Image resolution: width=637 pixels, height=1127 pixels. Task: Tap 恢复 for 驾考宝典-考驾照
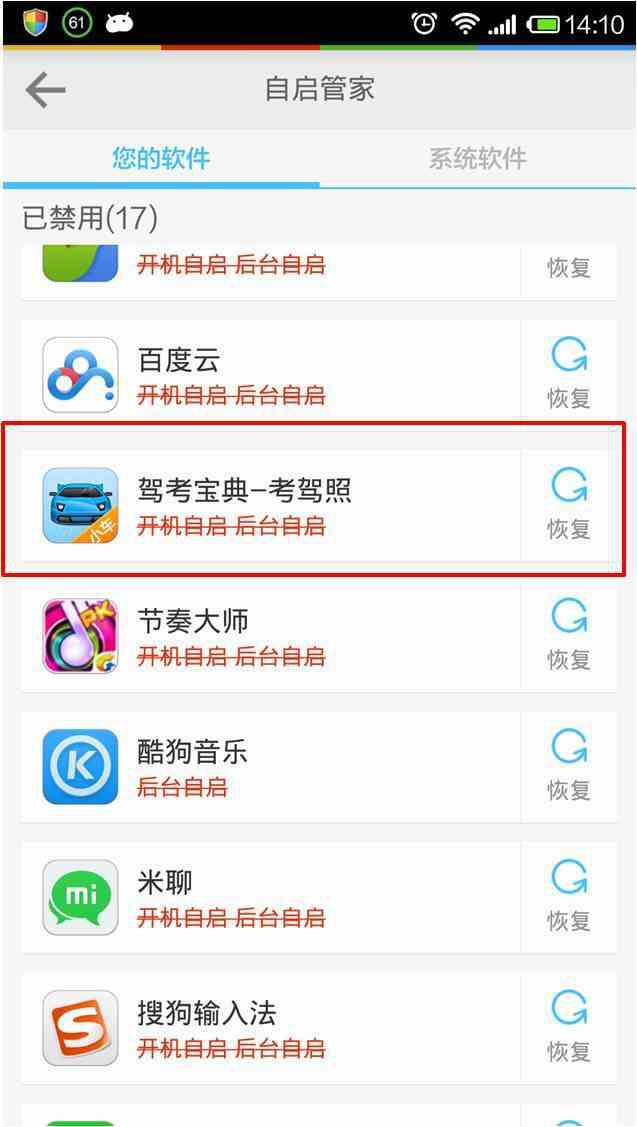[x=569, y=505]
